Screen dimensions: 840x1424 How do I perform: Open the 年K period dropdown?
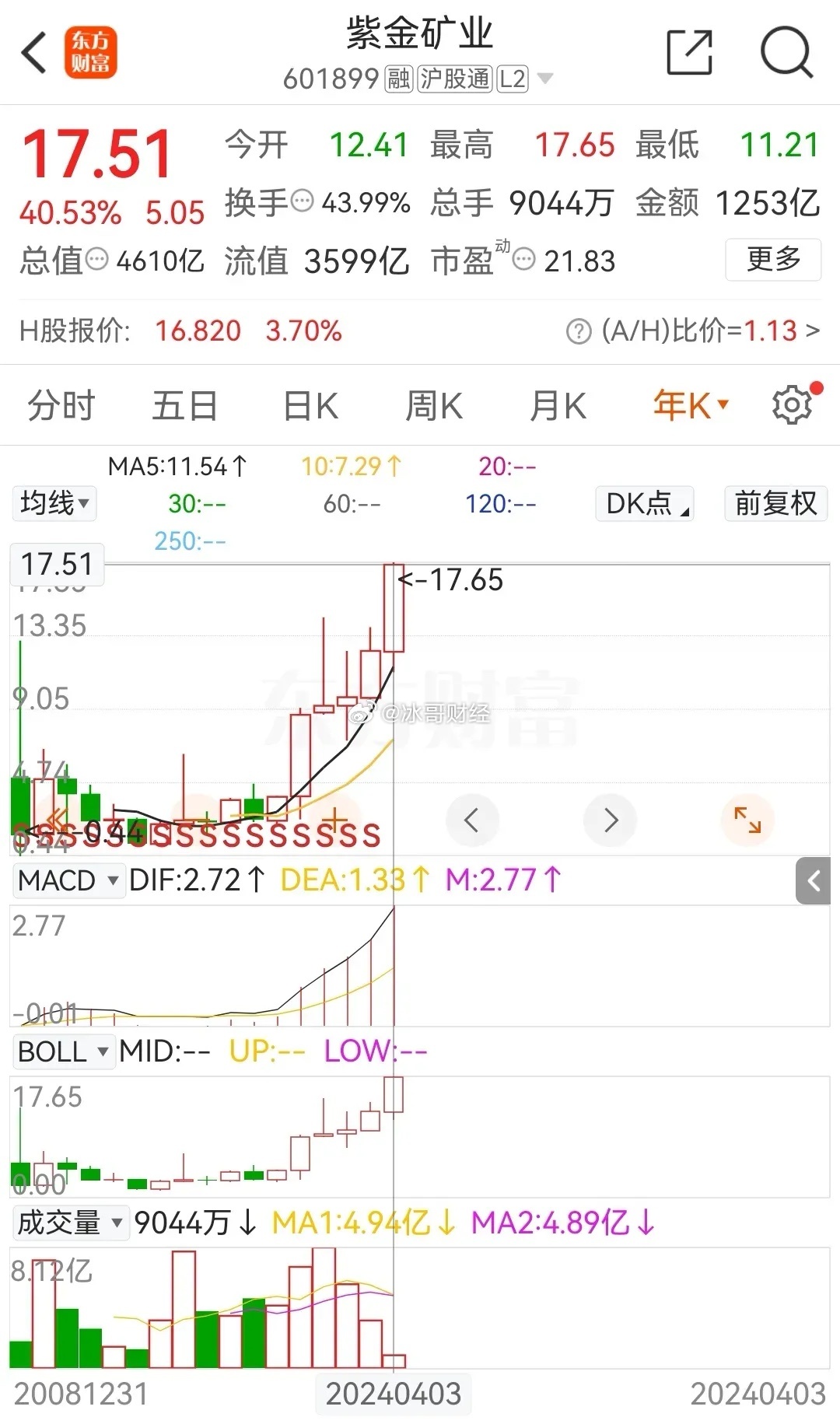click(691, 405)
